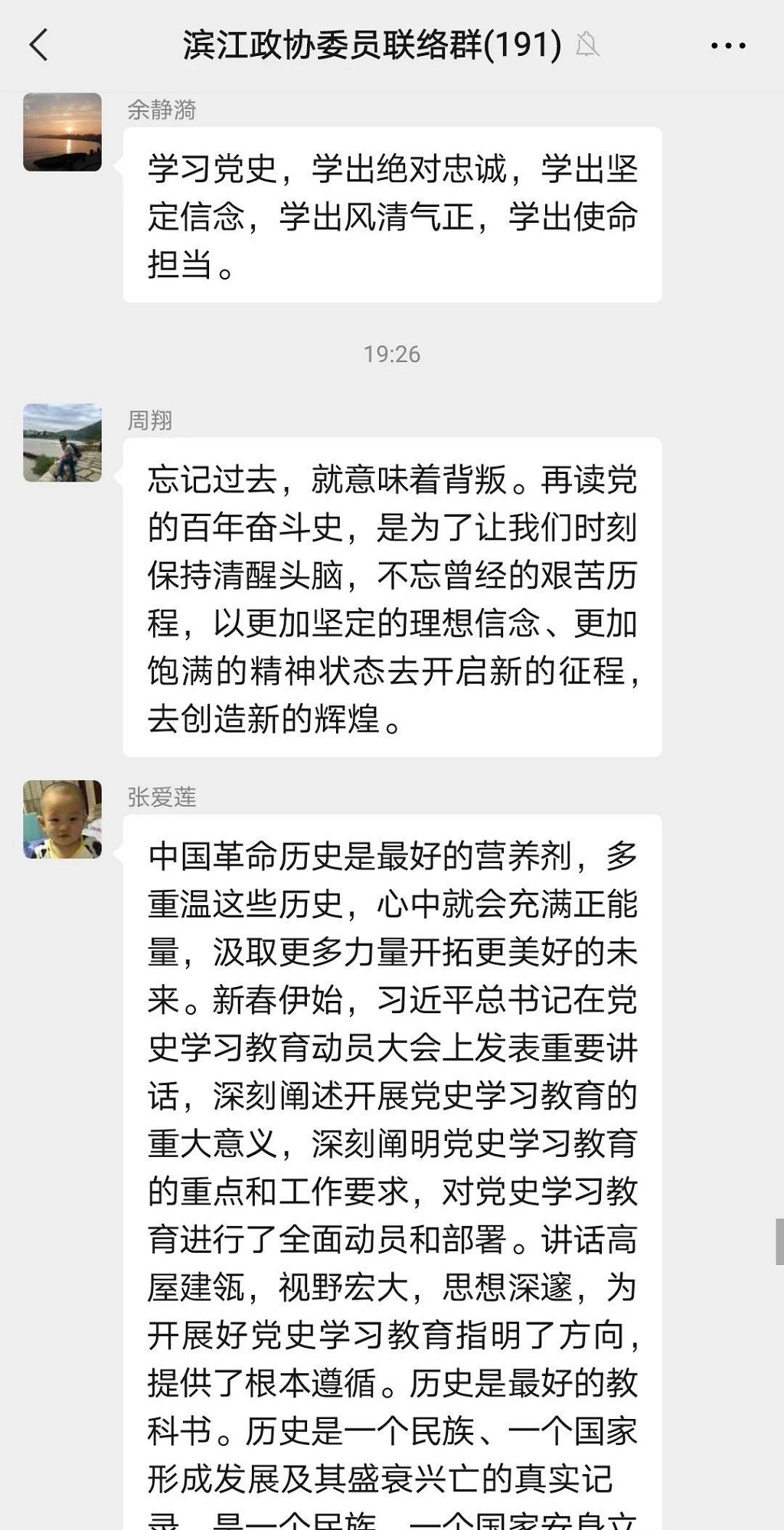
Task: Go back from the group chat
Action: tap(38, 45)
